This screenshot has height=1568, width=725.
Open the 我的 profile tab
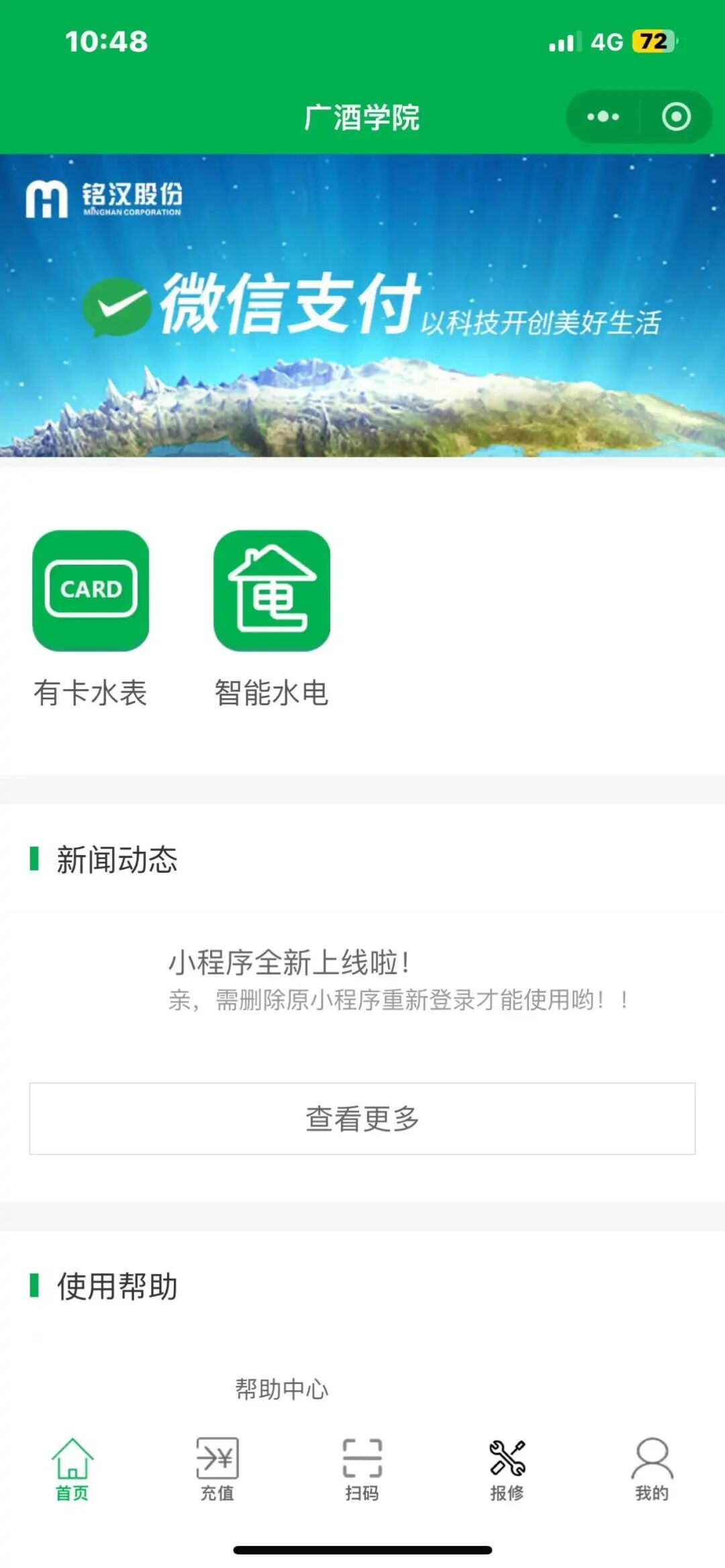pos(652,1470)
